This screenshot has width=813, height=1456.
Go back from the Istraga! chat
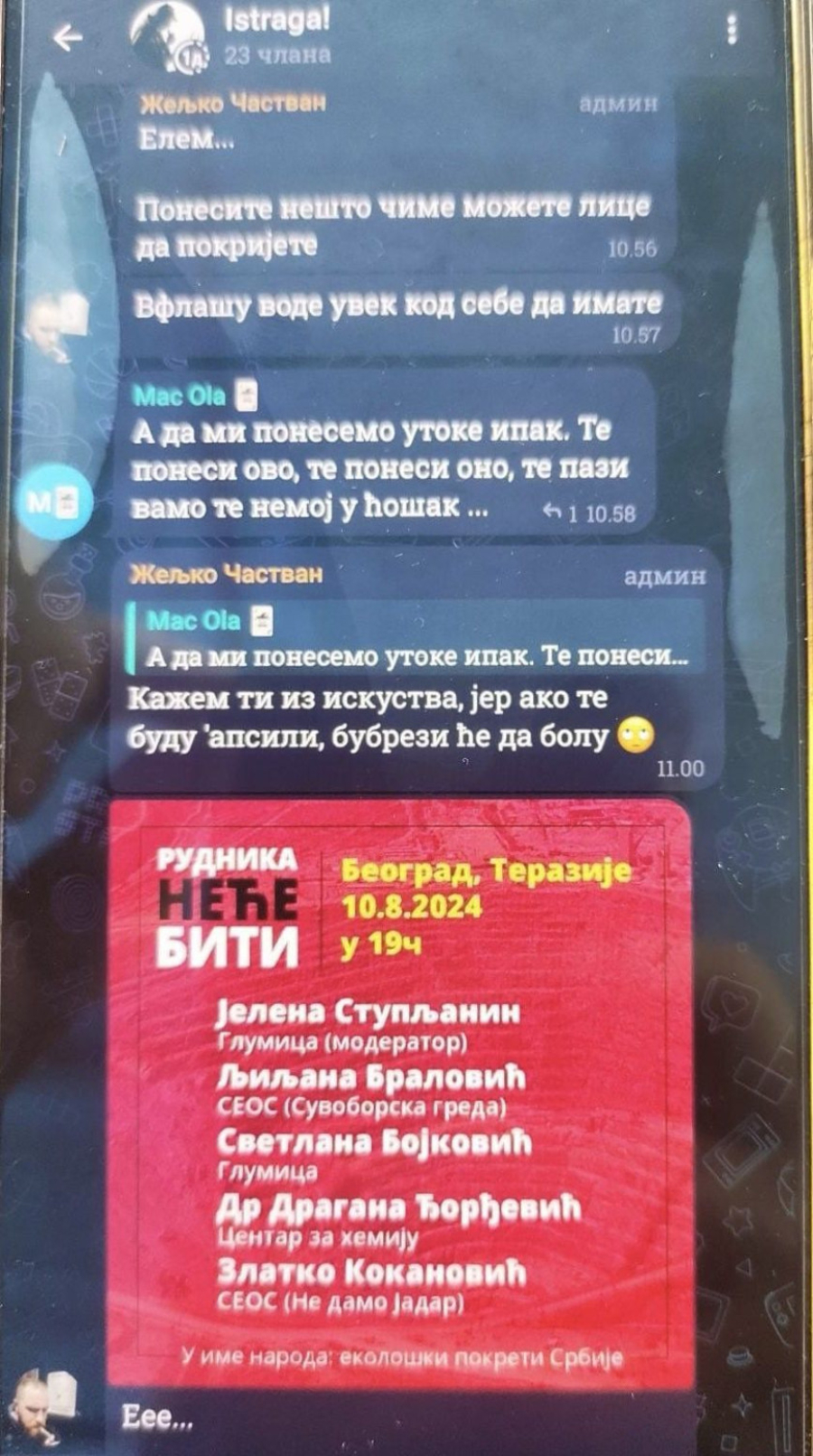pyautogui.click(x=68, y=37)
